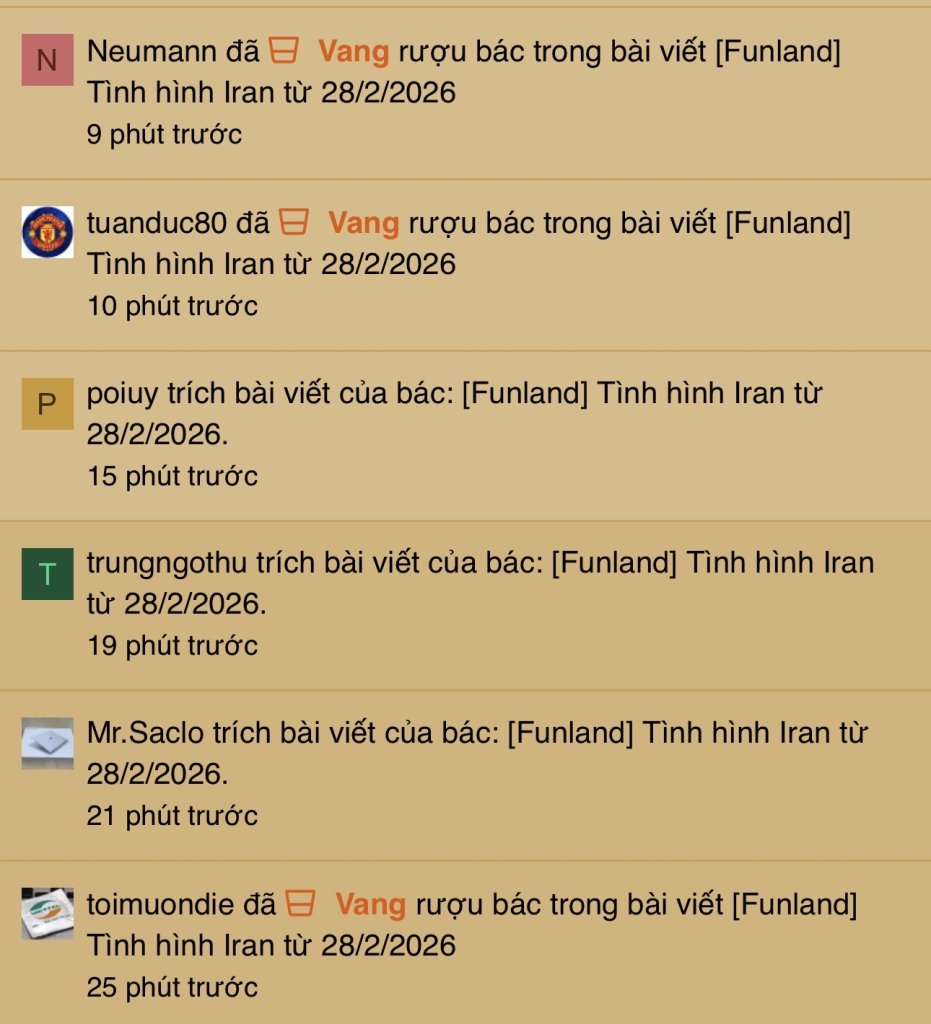Open toimuondie's Vang reaction notification
The width and height of the screenshot is (931, 1024).
tap(470, 925)
